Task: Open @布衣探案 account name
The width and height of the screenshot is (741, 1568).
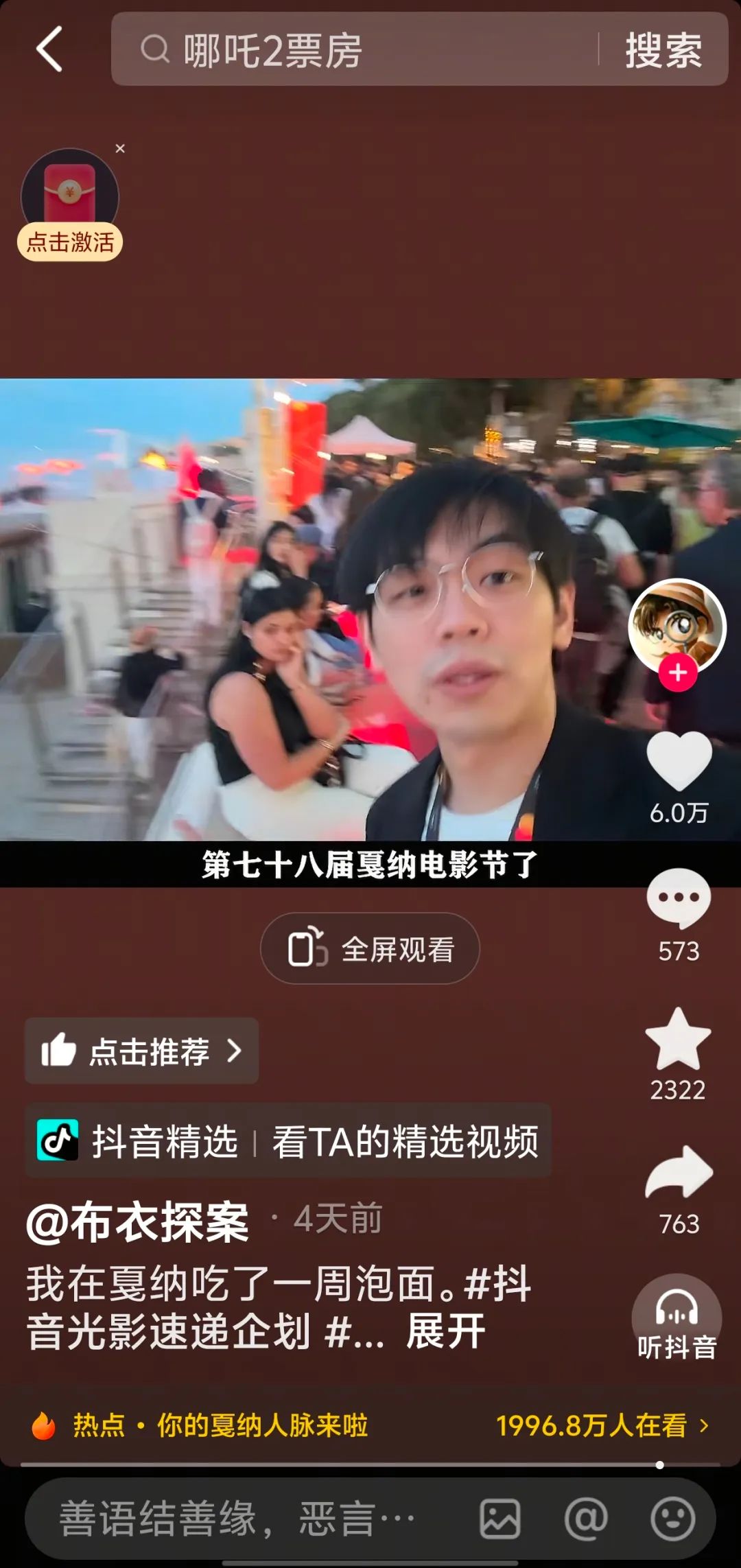Action: [137, 1223]
